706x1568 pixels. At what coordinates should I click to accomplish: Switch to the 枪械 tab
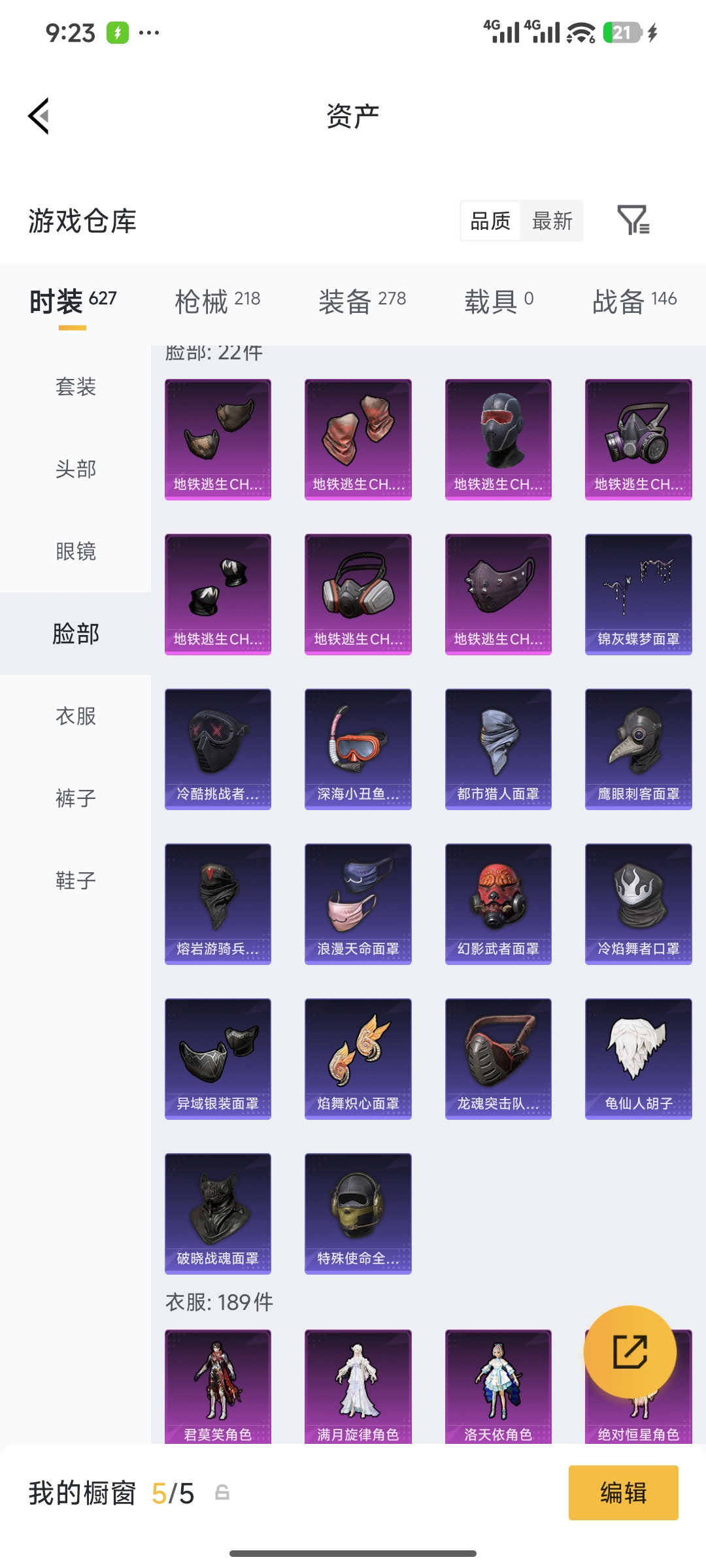(218, 301)
